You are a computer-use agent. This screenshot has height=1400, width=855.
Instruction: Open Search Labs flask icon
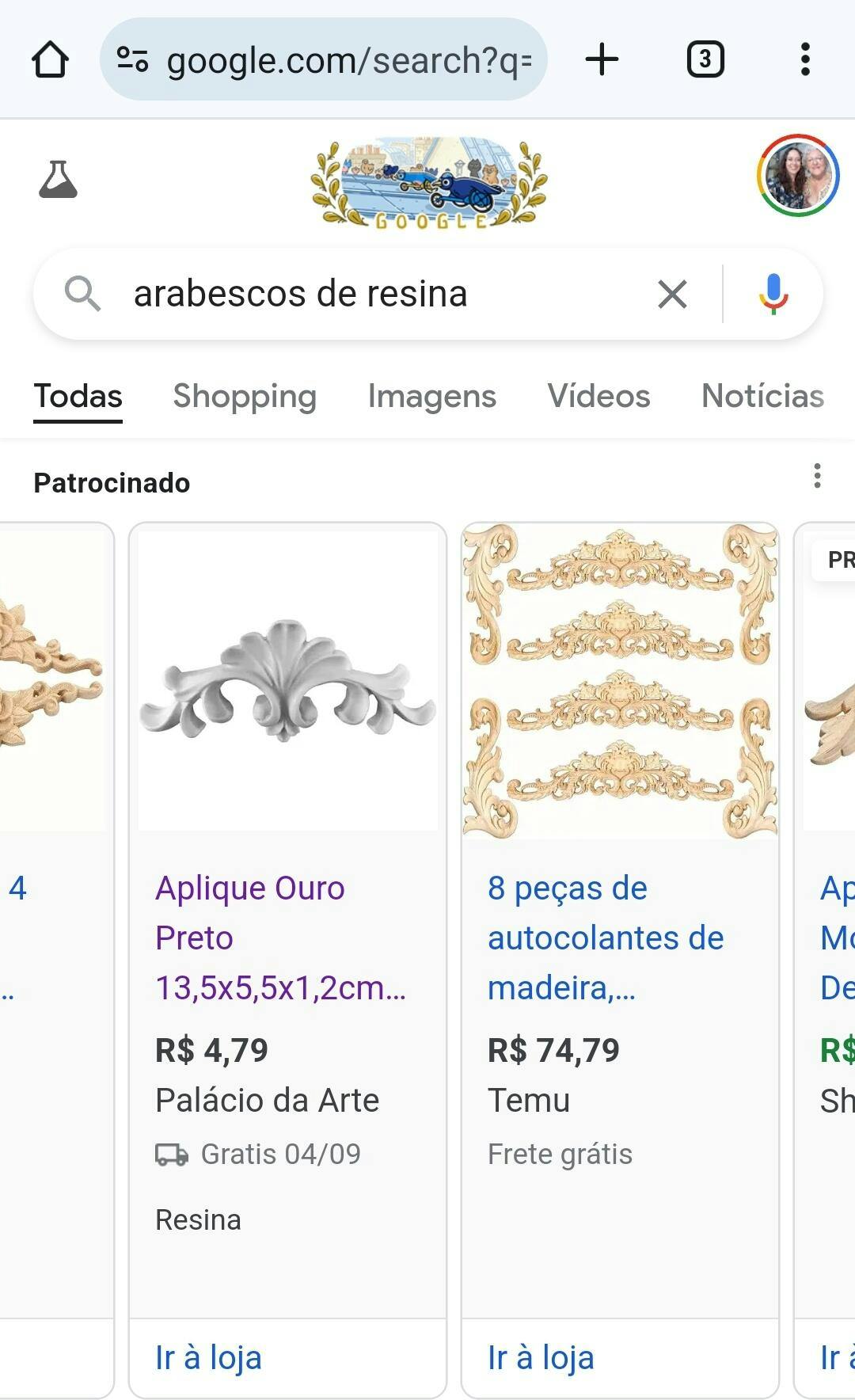tap(58, 179)
